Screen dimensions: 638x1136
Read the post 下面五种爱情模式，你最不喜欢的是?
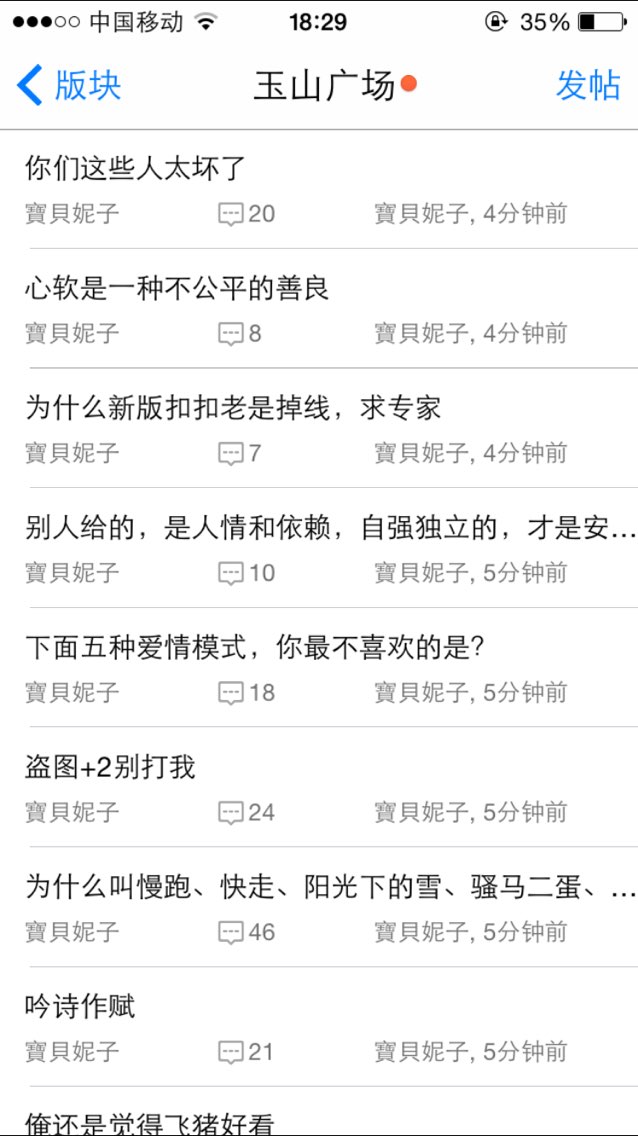[x=255, y=648]
